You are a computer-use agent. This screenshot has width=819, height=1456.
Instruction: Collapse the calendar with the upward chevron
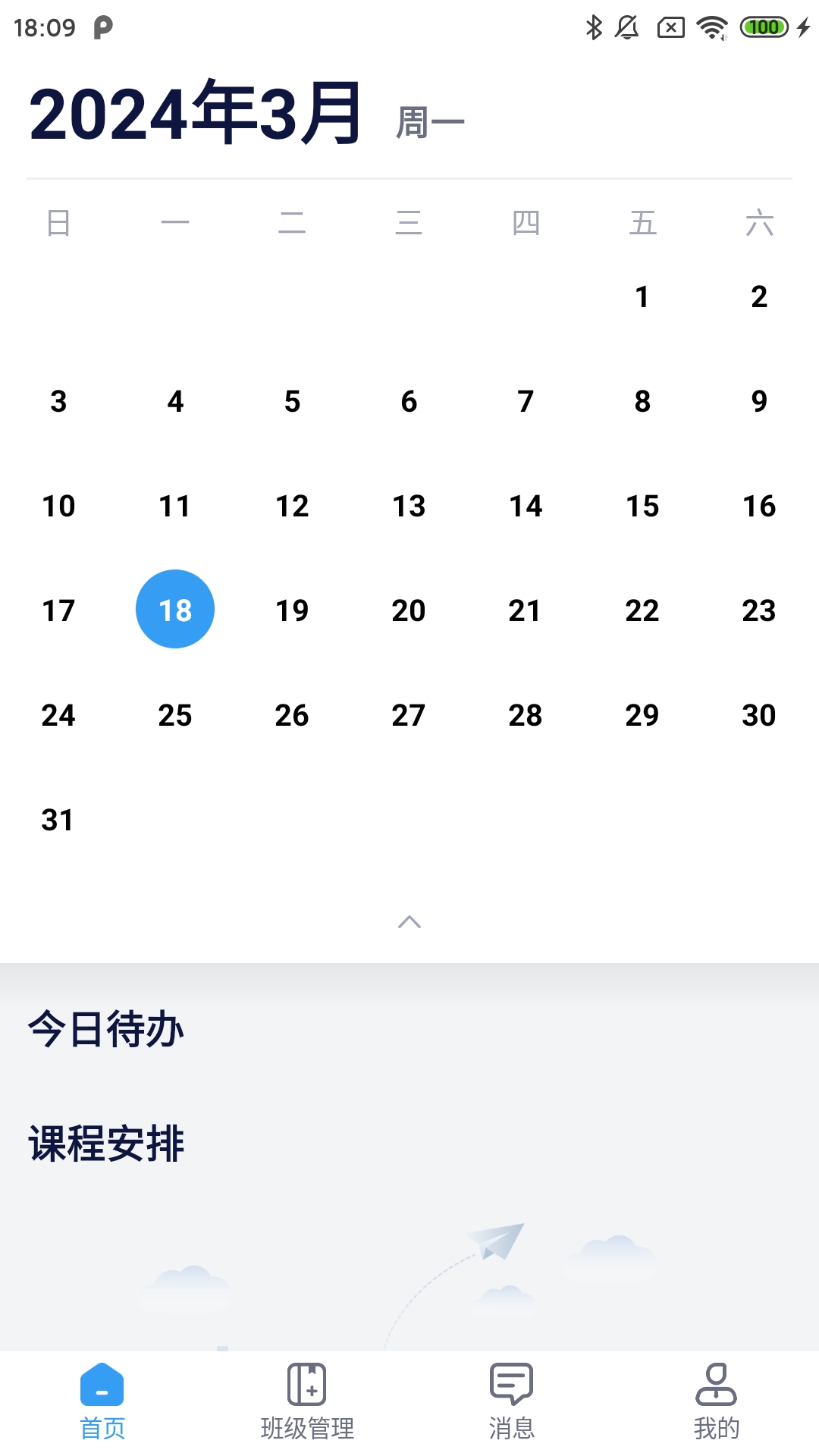pos(409,922)
